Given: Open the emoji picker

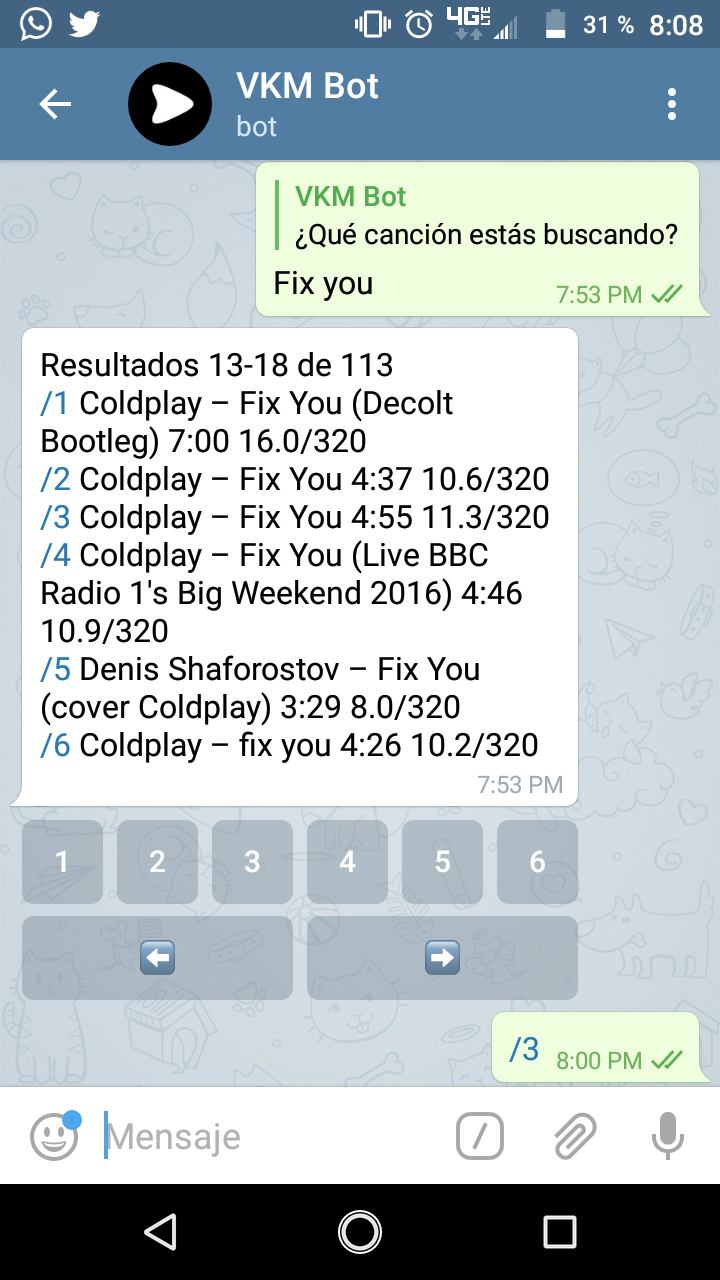Looking at the screenshot, I should 54,1136.
